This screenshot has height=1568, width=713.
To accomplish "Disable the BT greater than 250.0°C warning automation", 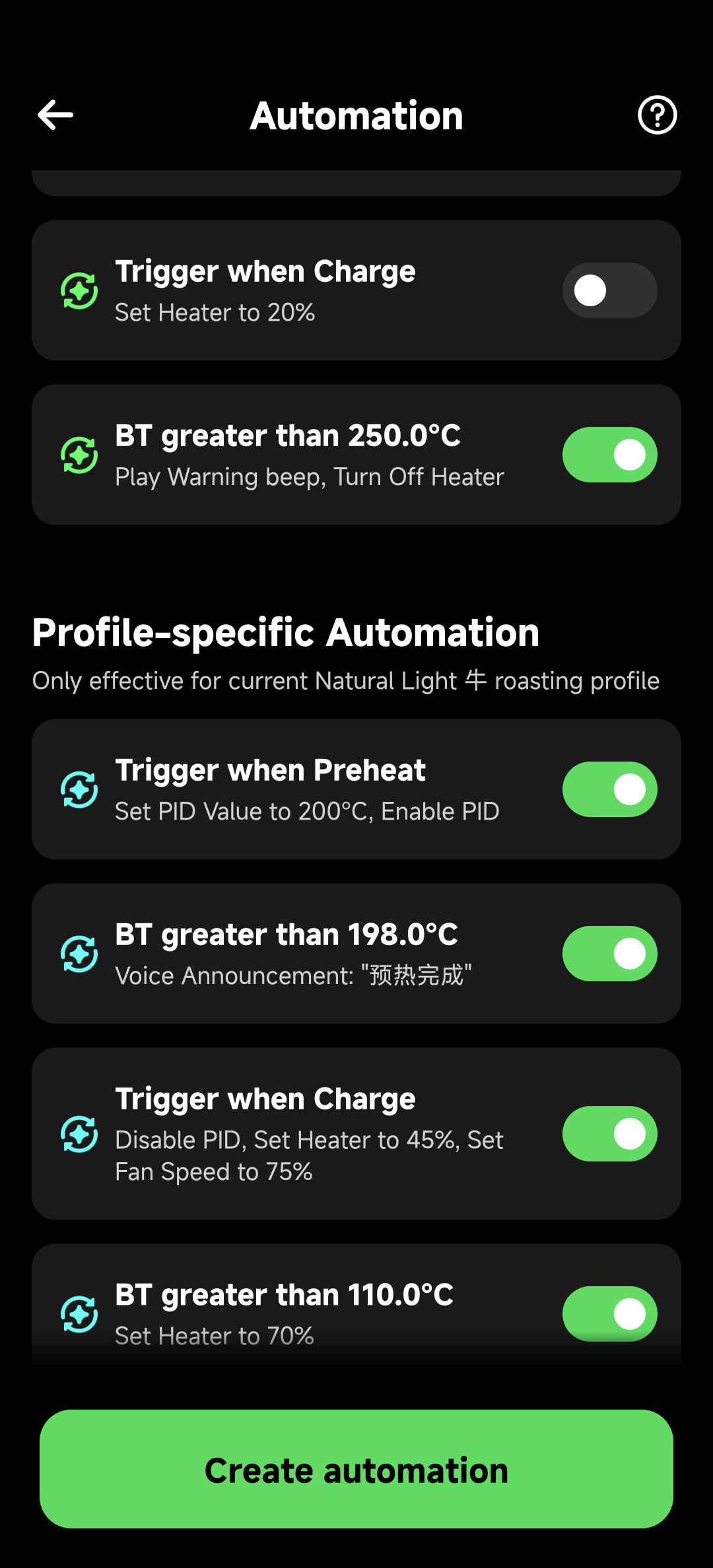I will [x=609, y=454].
